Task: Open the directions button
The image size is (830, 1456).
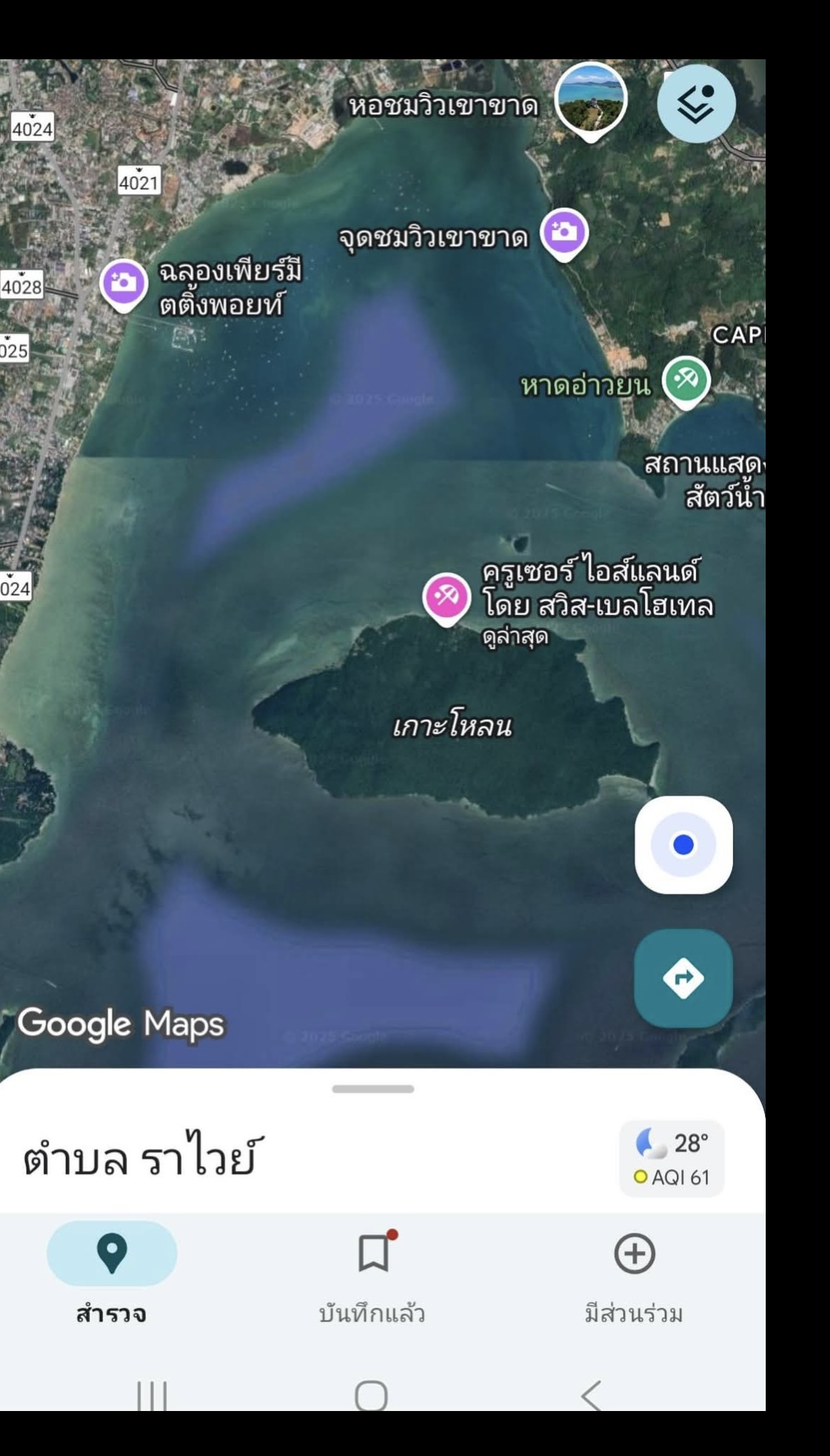Action: pyautogui.click(x=684, y=978)
